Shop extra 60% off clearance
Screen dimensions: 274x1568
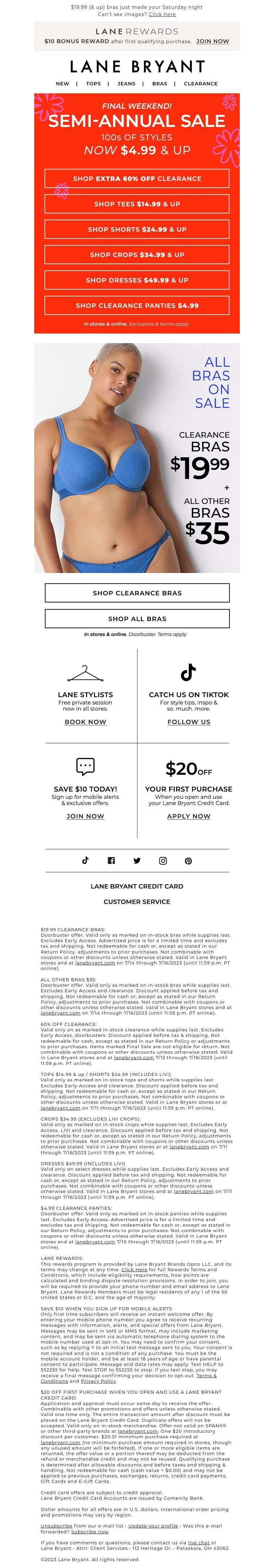coord(137,178)
